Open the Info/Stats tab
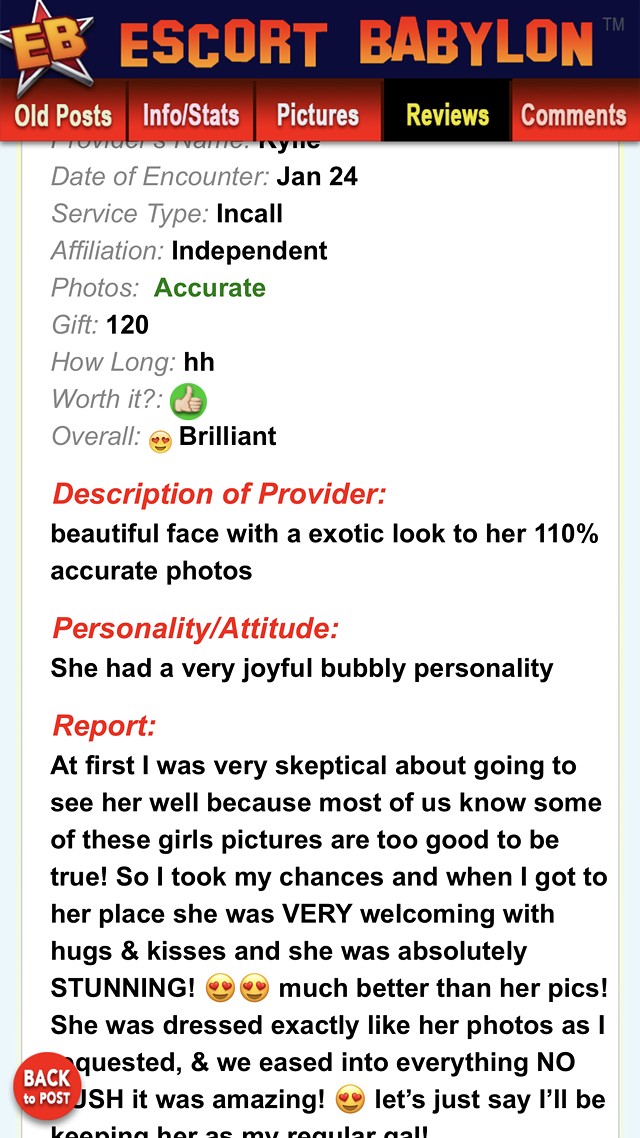Image resolution: width=640 pixels, height=1138 pixels. pyautogui.click(x=191, y=115)
